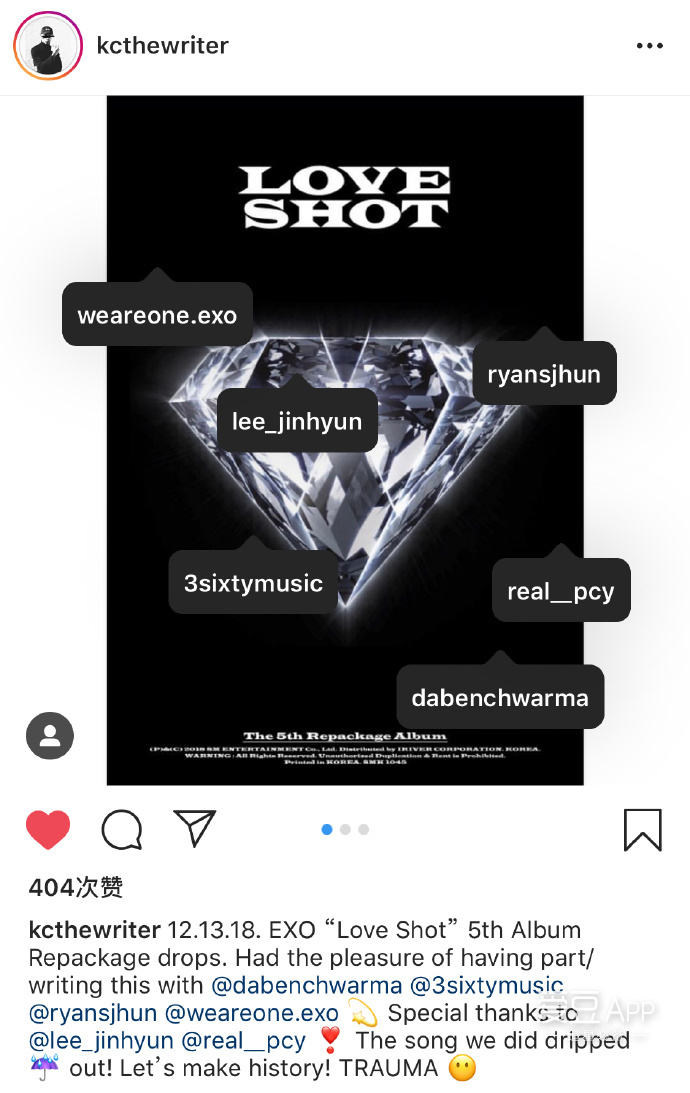Image resolution: width=690 pixels, height=1093 pixels.
Task: Save the post with the bookmark icon
Action: coord(642,829)
